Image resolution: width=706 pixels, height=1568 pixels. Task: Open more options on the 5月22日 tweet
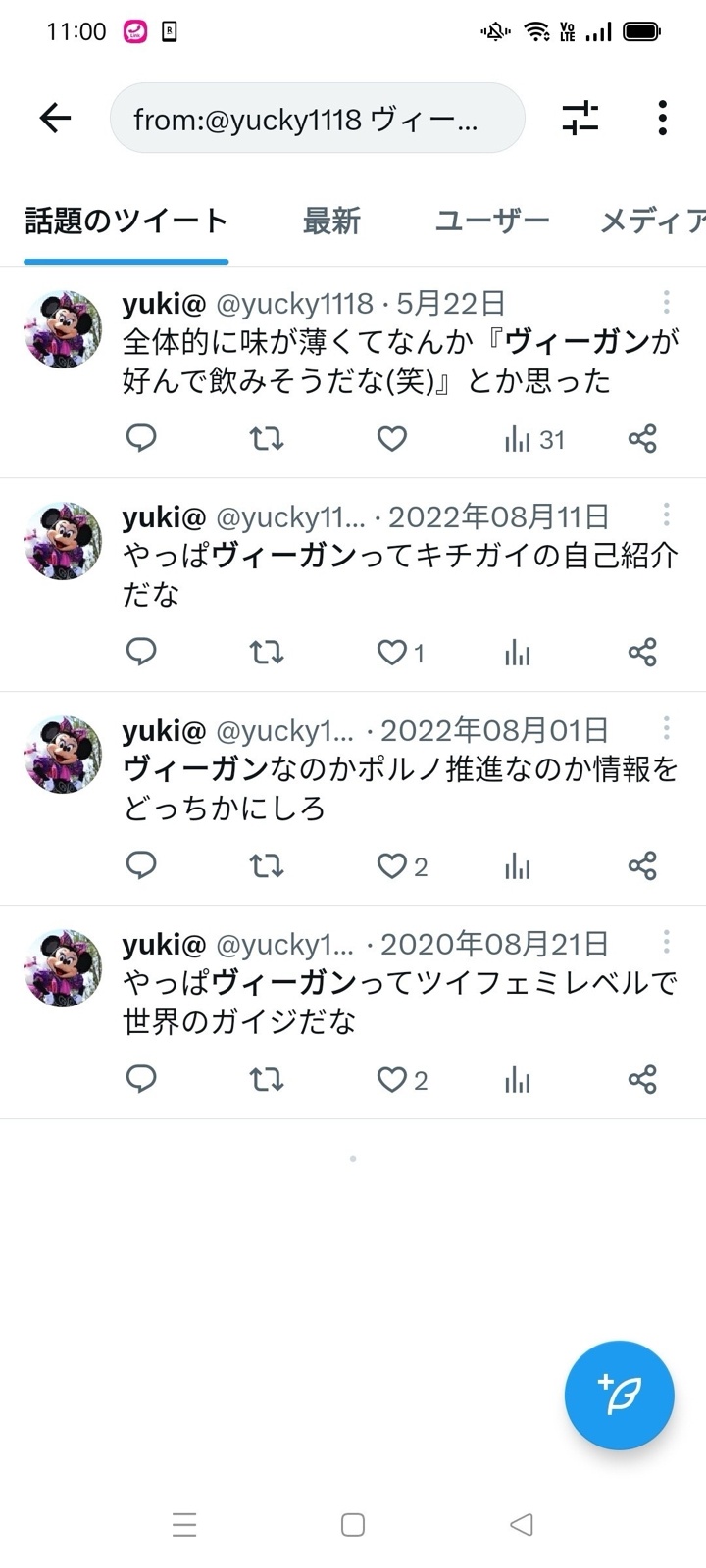coord(666,302)
